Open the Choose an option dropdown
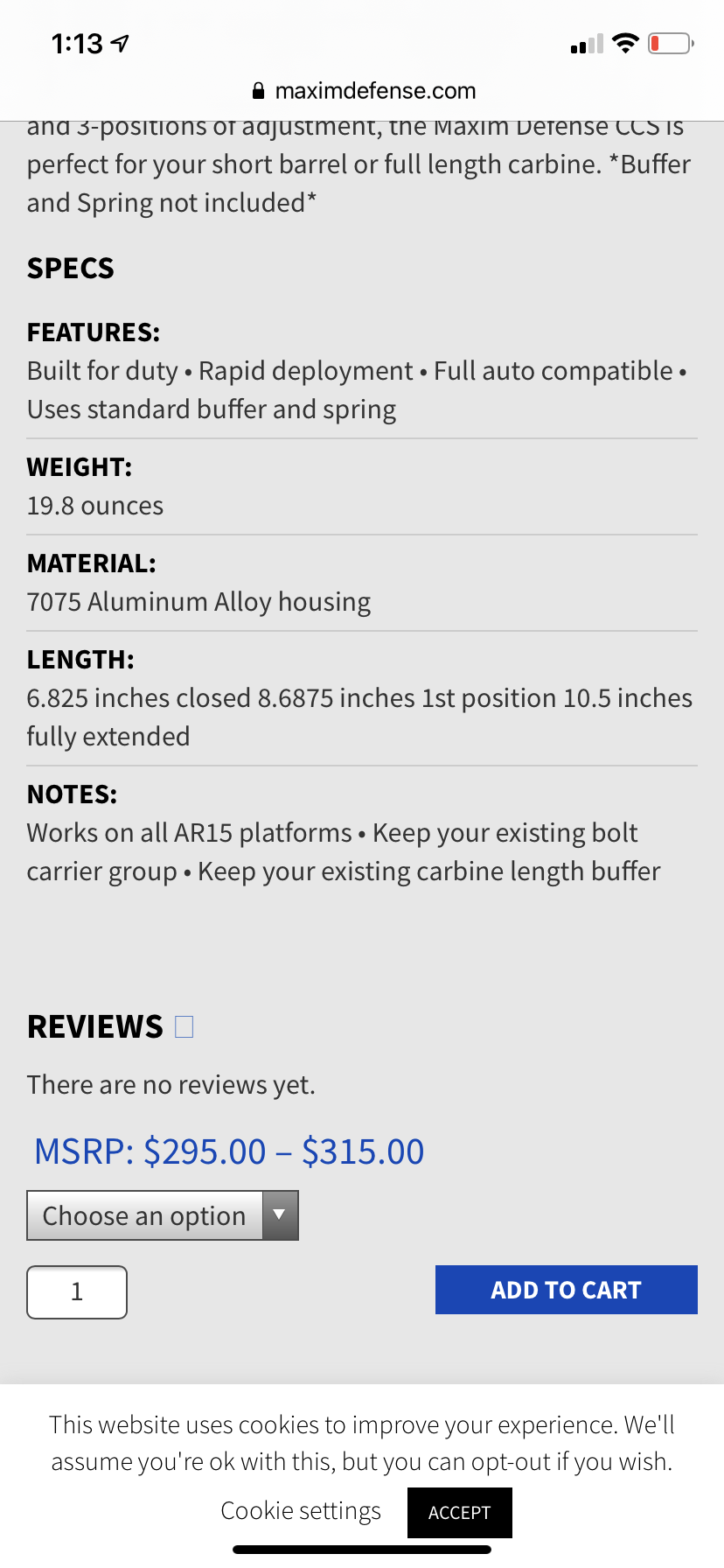This screenshot has width=724, height=1568. tap(163, 1215)
